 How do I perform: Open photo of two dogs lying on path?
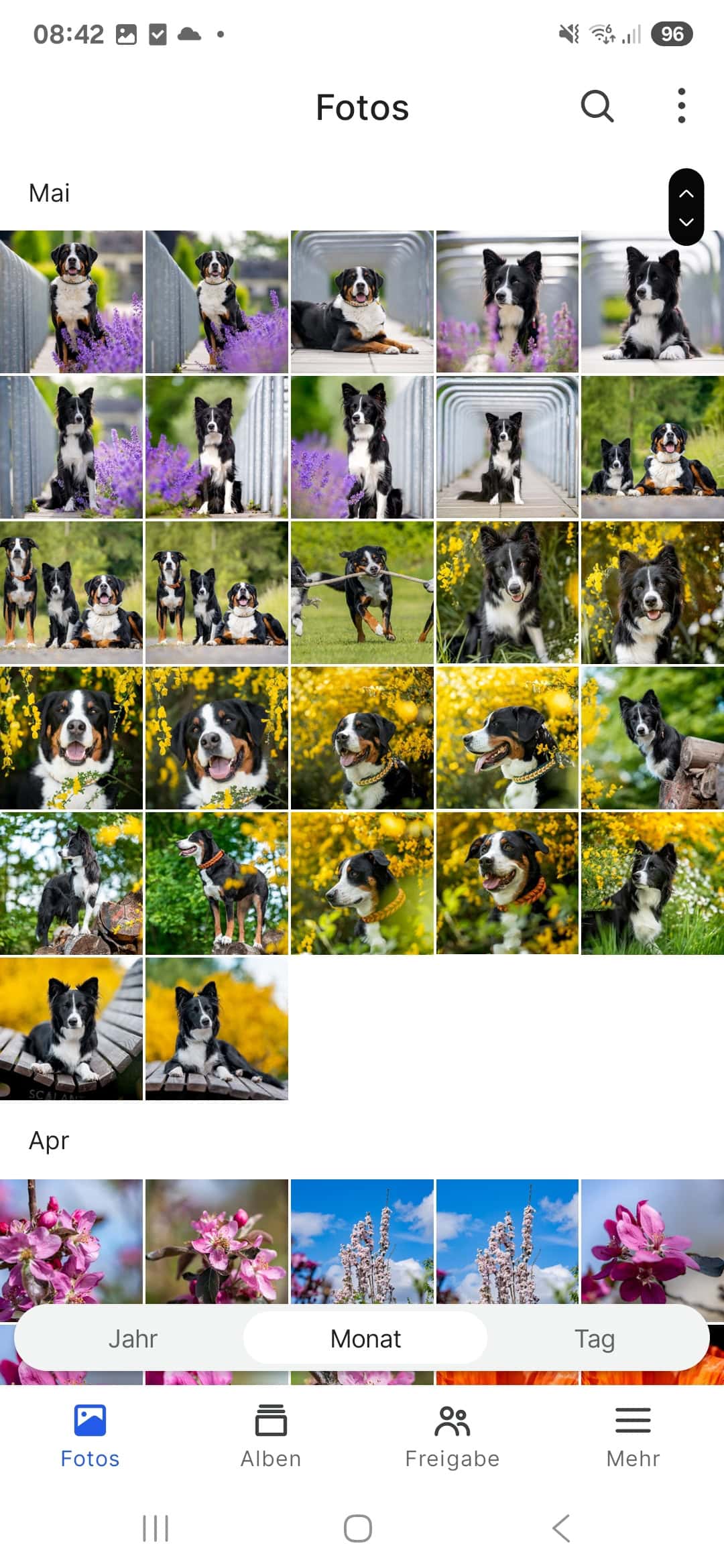[652, 447]
